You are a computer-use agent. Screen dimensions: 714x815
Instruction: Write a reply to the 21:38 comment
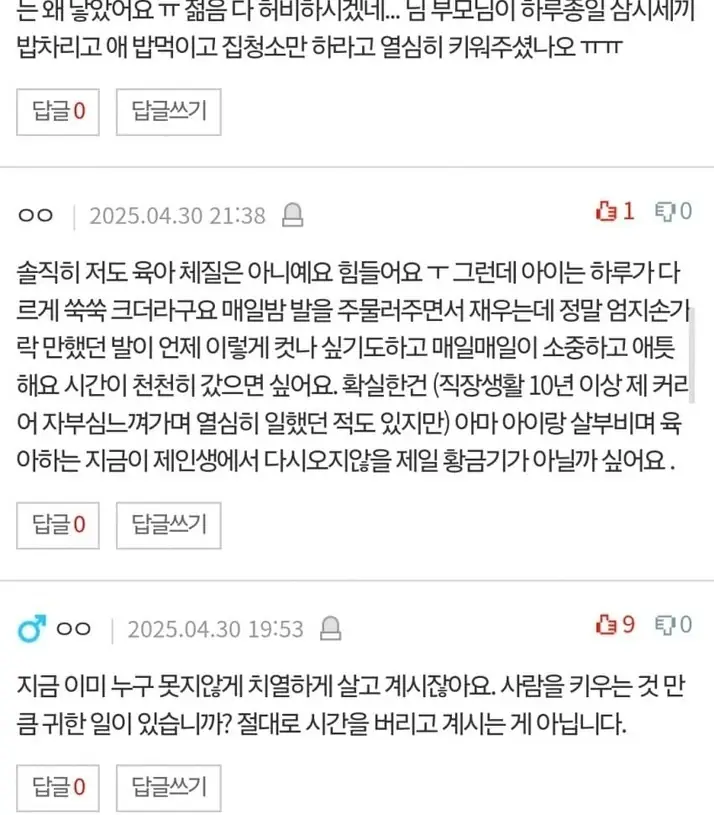point(169,523)
